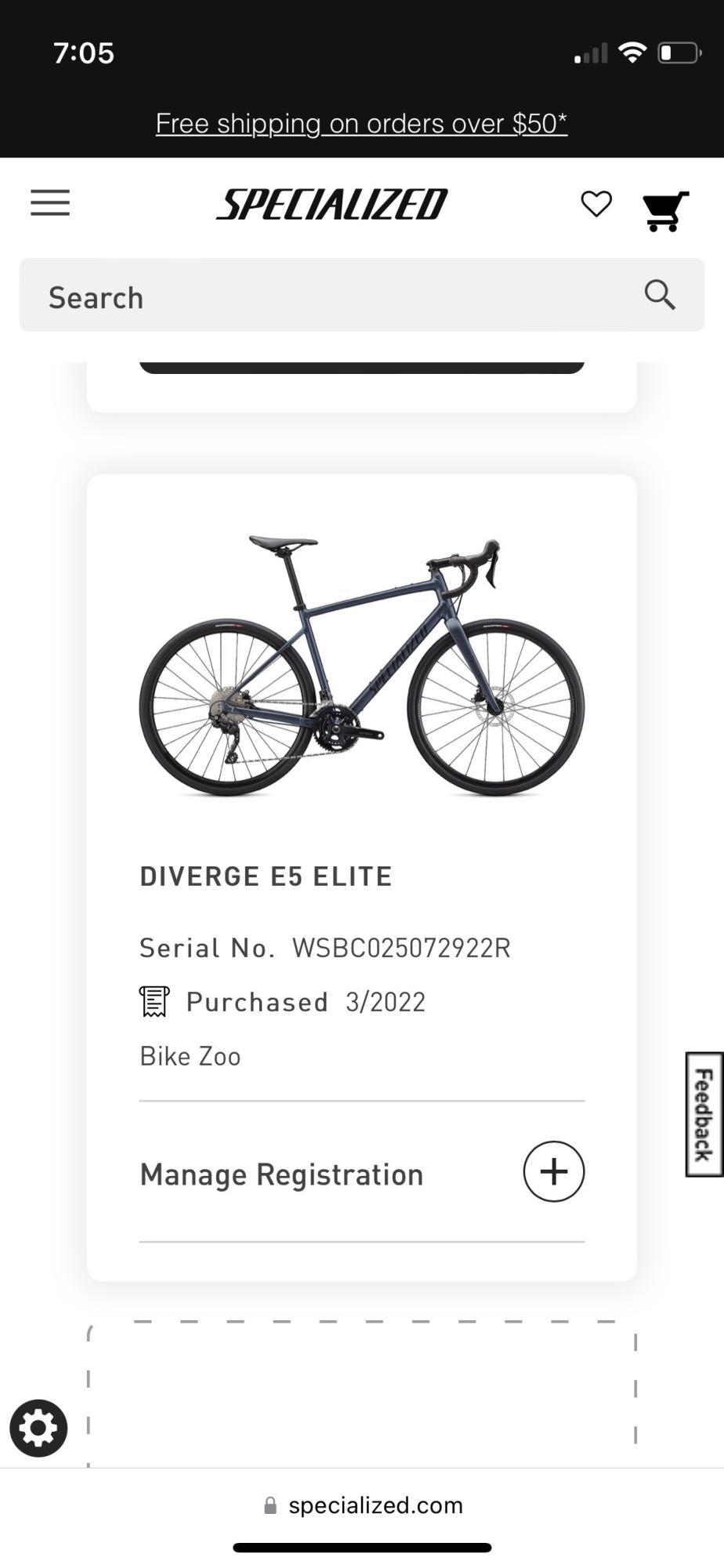Open the wishlist heart icon

pyautogui.click(x=596, y=203)
